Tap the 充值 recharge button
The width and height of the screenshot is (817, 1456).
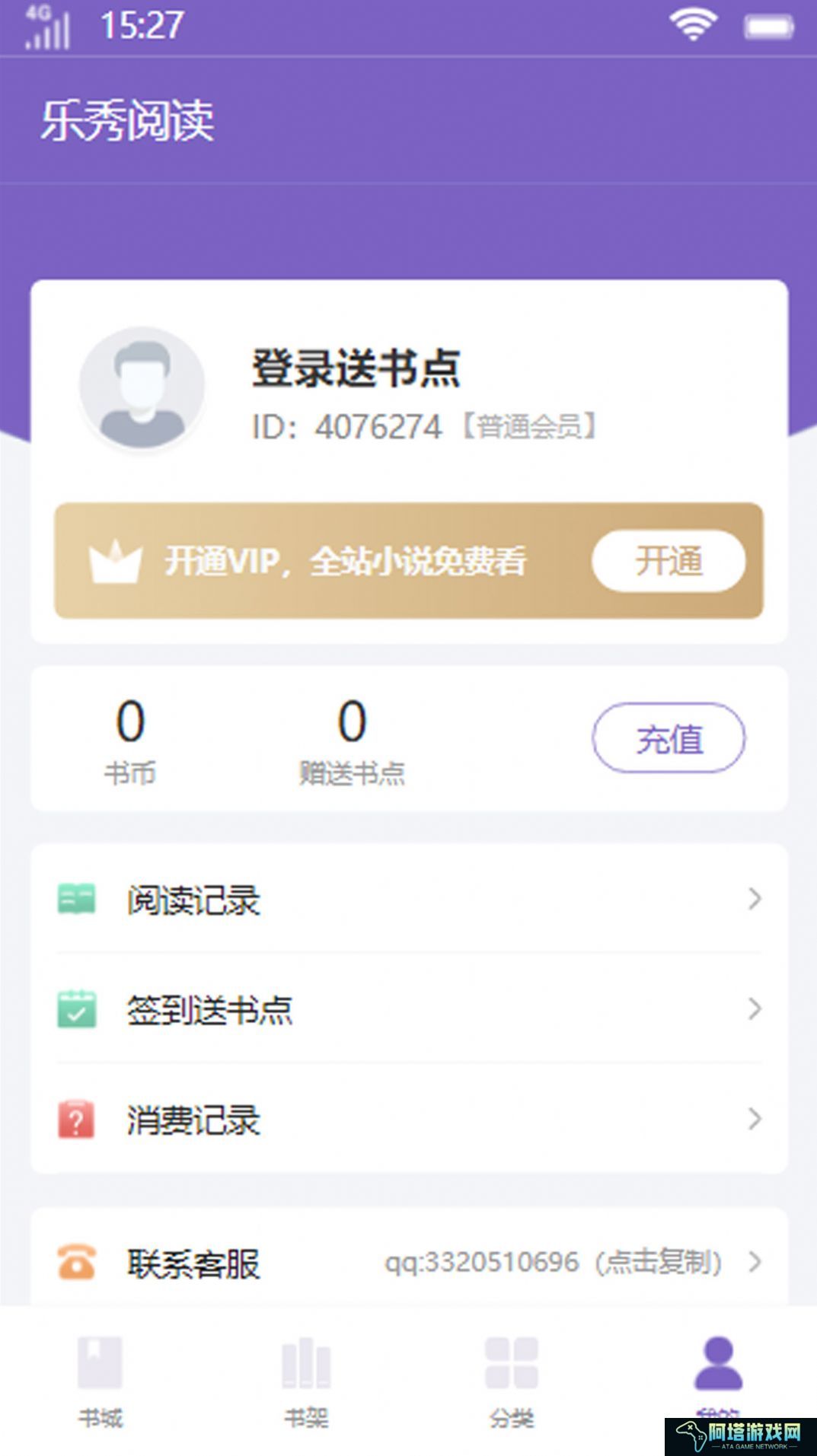pos(669,738)
